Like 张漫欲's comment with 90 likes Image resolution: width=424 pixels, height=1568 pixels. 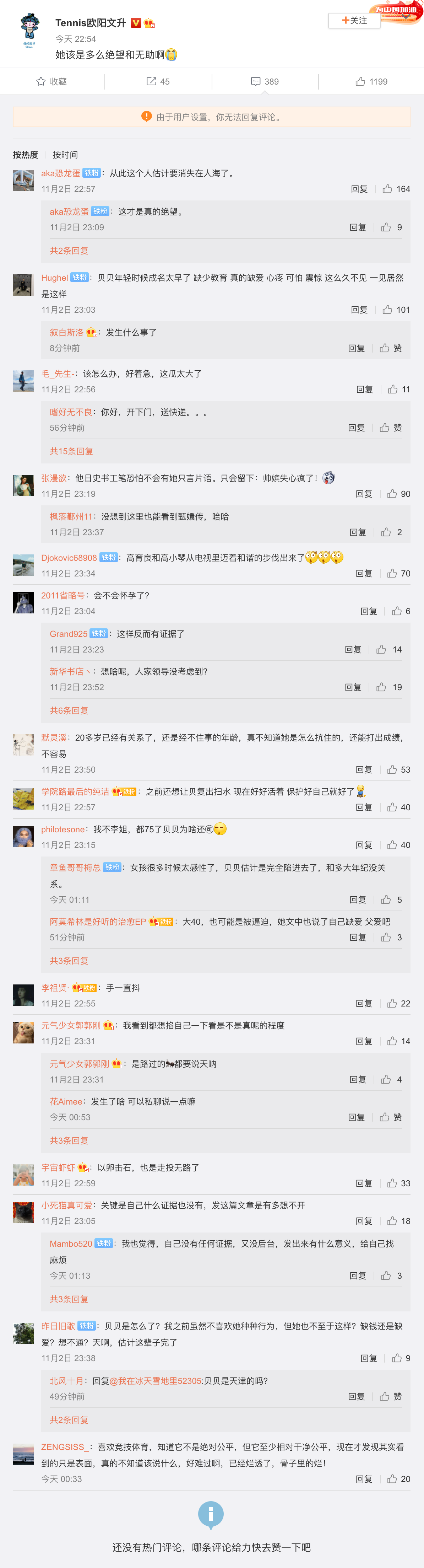click(x=398, y=494)
